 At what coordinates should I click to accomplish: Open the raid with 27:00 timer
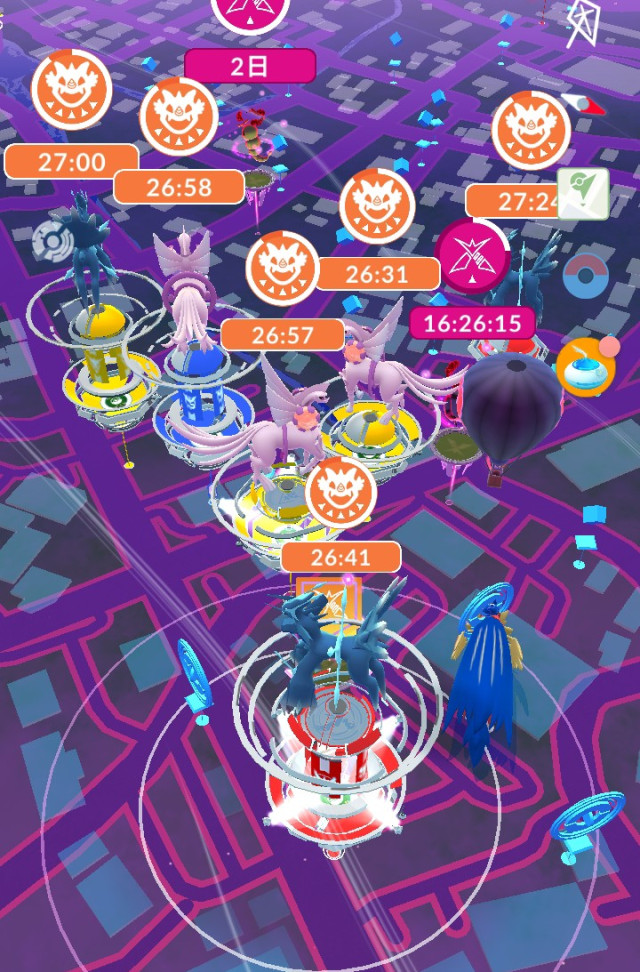click(70, 89)
